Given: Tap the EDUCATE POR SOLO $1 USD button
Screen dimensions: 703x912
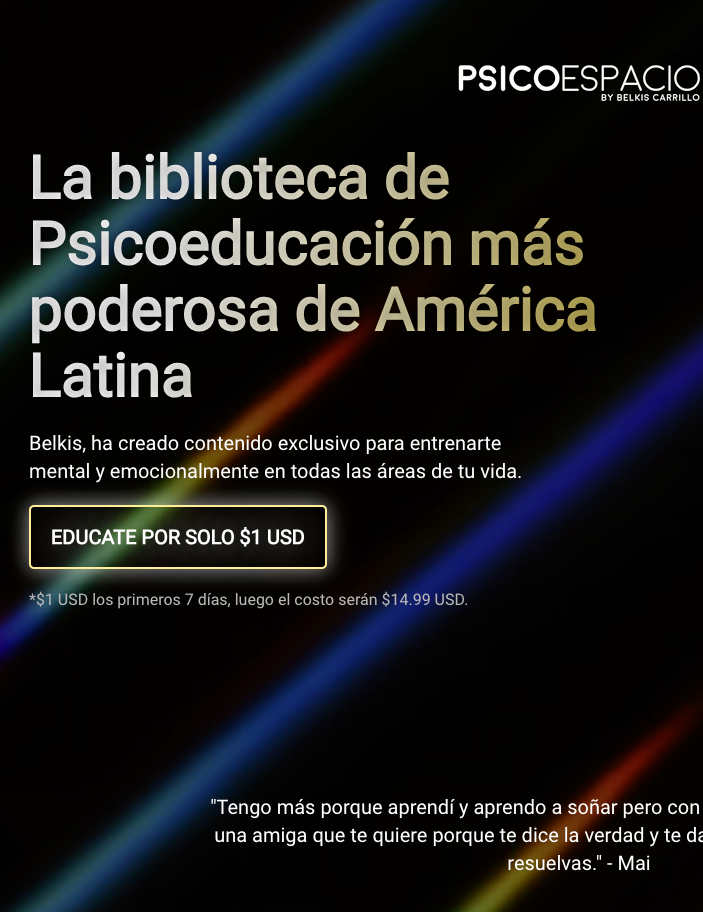Looking at the screenshot, I should pos(178,537).
